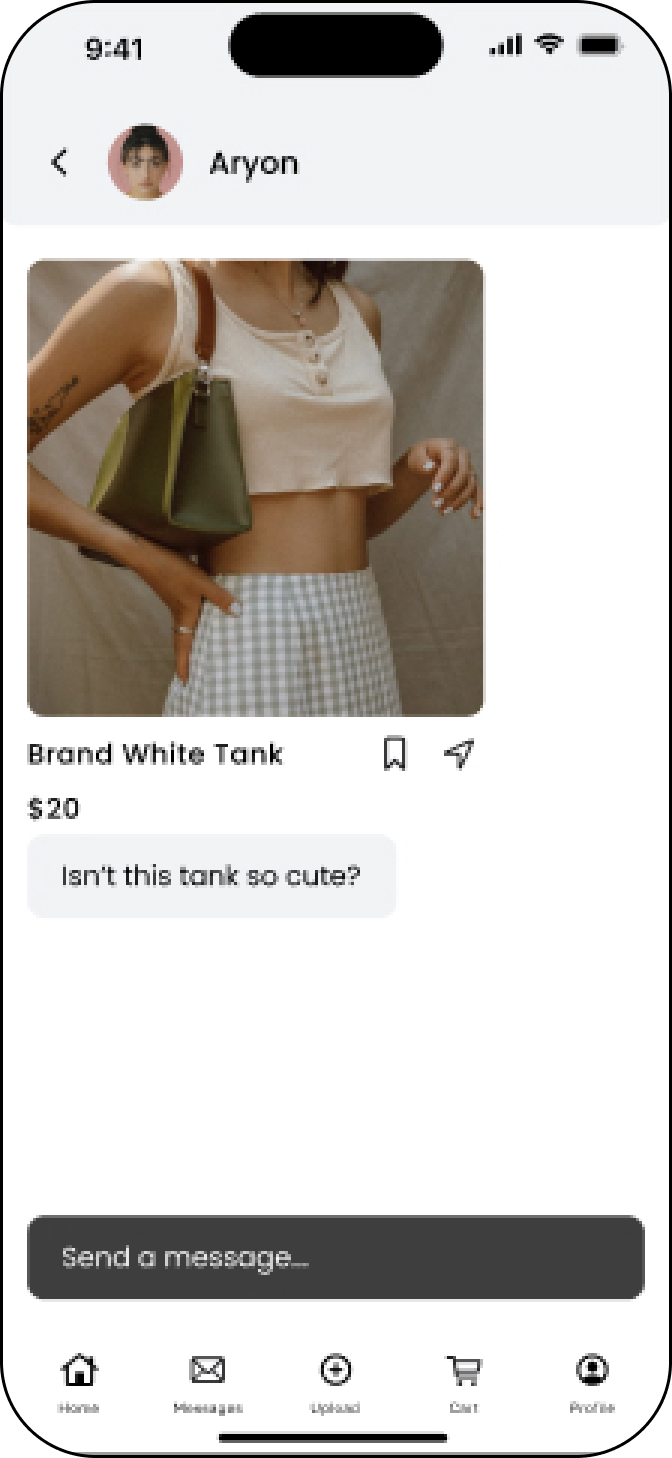Image resolution: width=672 pixels, height=1458 pixels.
Task: Open Aryon's profile picture
Action: [145, 163]
